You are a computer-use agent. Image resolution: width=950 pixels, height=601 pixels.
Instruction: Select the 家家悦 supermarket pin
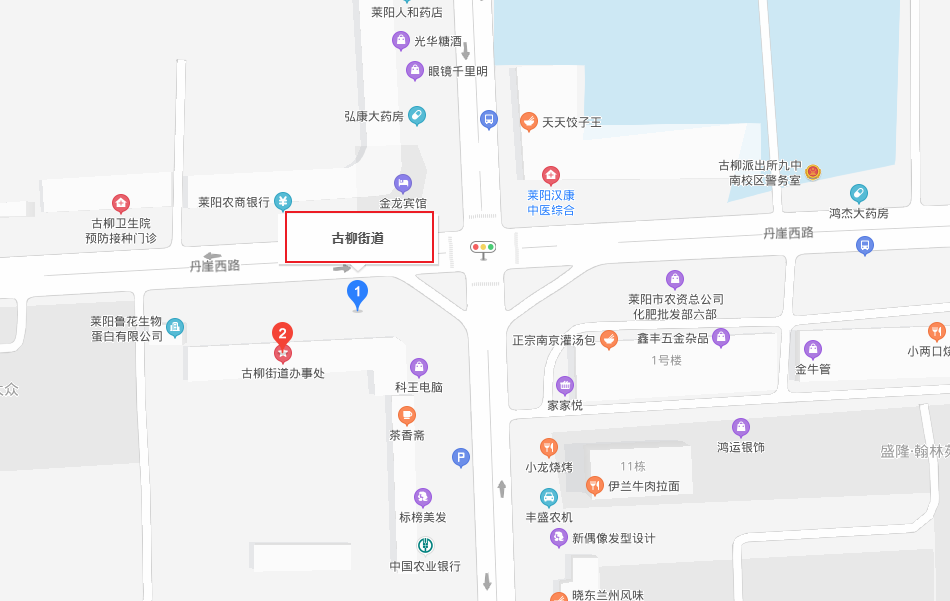point(565,386)
